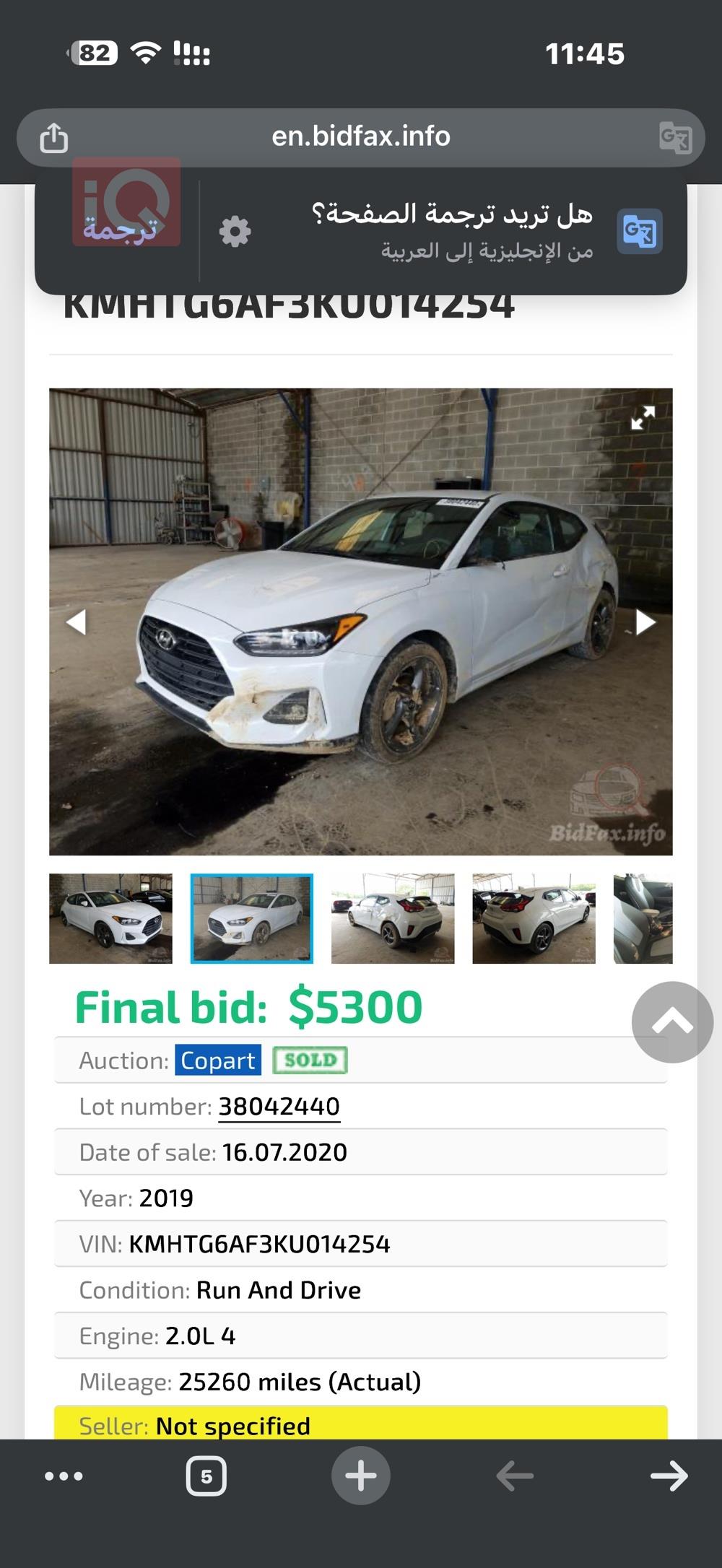
Task: Share this page from the address bar
Action: tap(54, 137)
